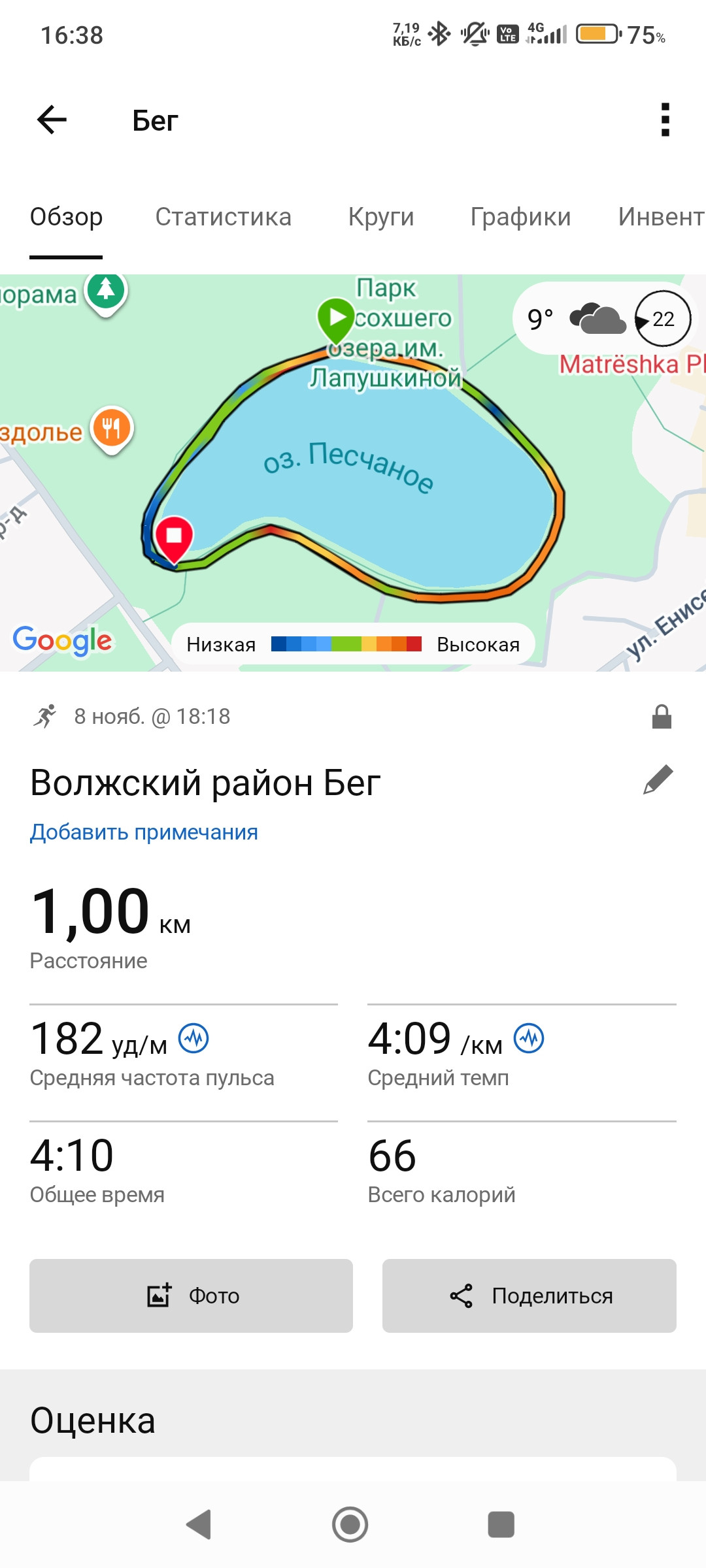This screenshot has width=706, height=1568.
Task: Tap Добавить примечания link
Action: 144,832
